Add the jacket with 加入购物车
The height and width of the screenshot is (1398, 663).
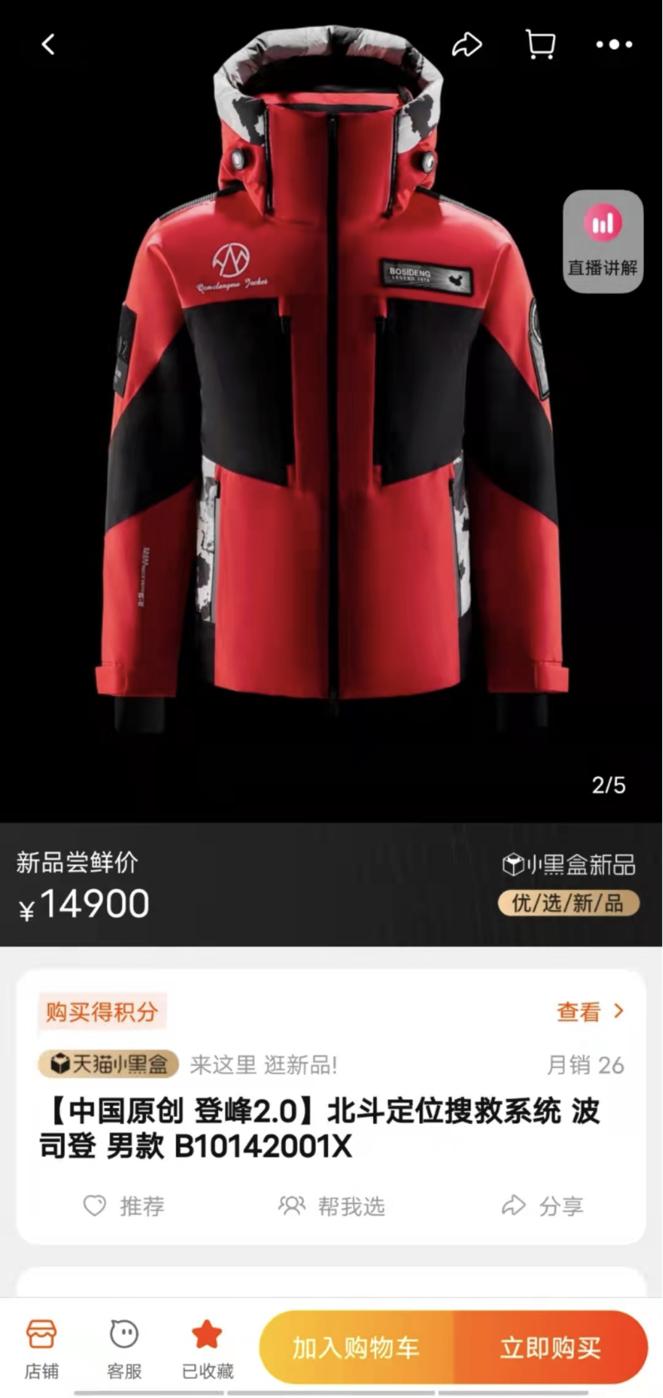[x=356, y=1347]
